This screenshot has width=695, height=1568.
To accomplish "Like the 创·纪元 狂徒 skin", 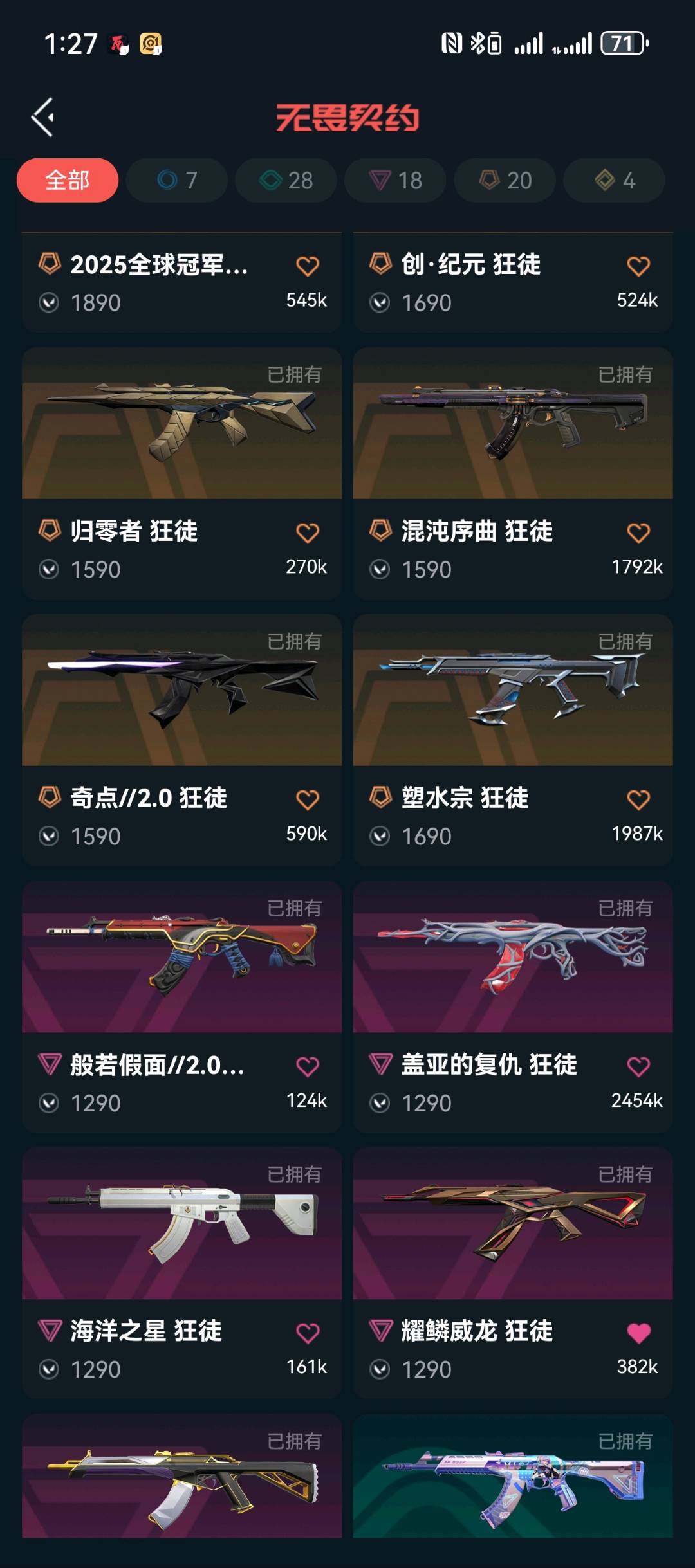I will click(638, 266).
